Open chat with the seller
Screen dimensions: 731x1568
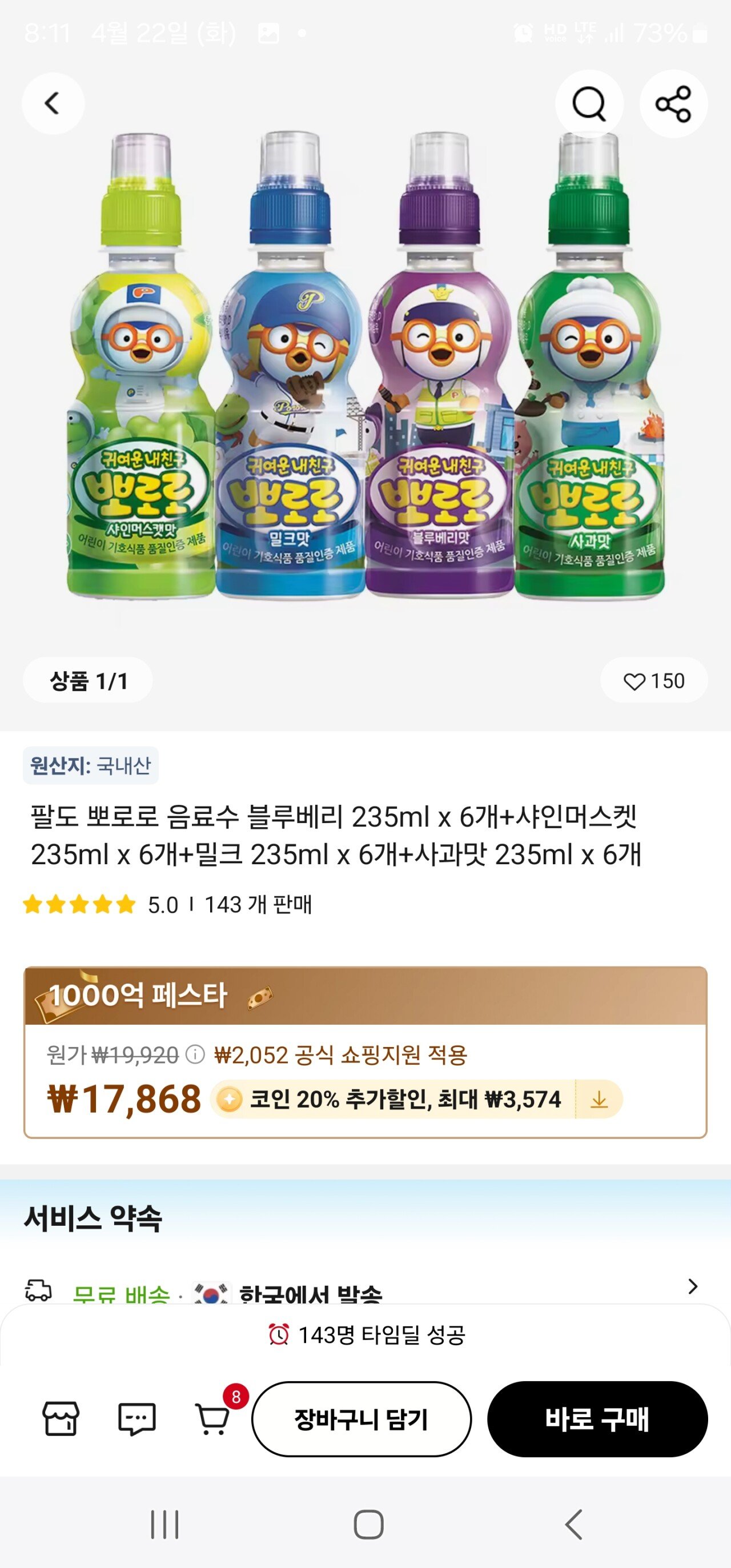(x=136, y=1419)
